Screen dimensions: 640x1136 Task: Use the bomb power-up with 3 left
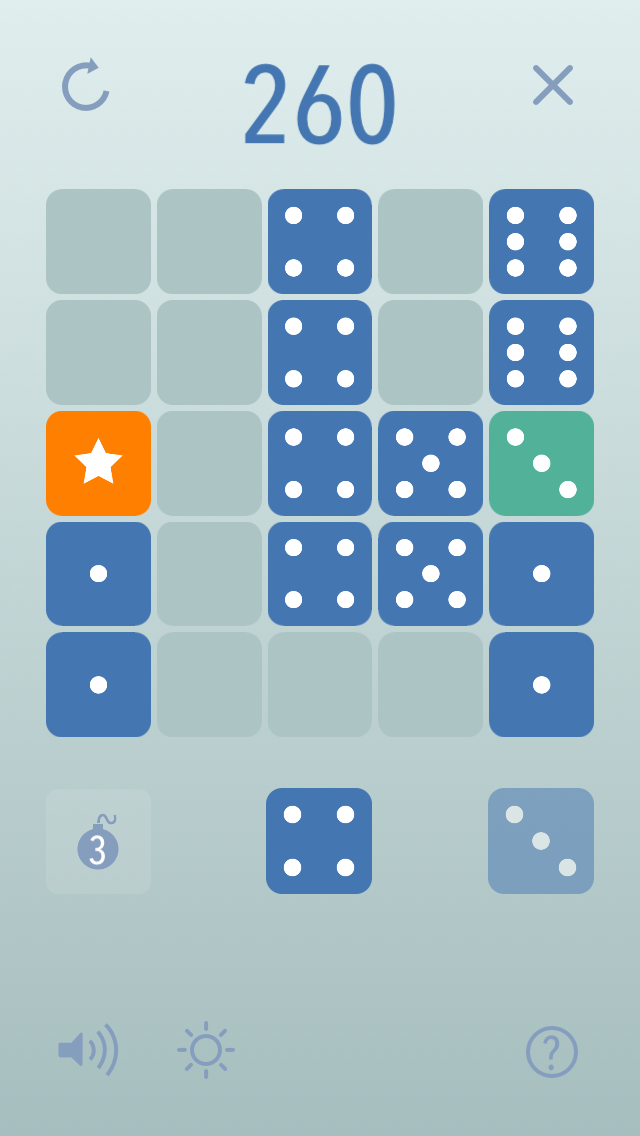point(98,841)
